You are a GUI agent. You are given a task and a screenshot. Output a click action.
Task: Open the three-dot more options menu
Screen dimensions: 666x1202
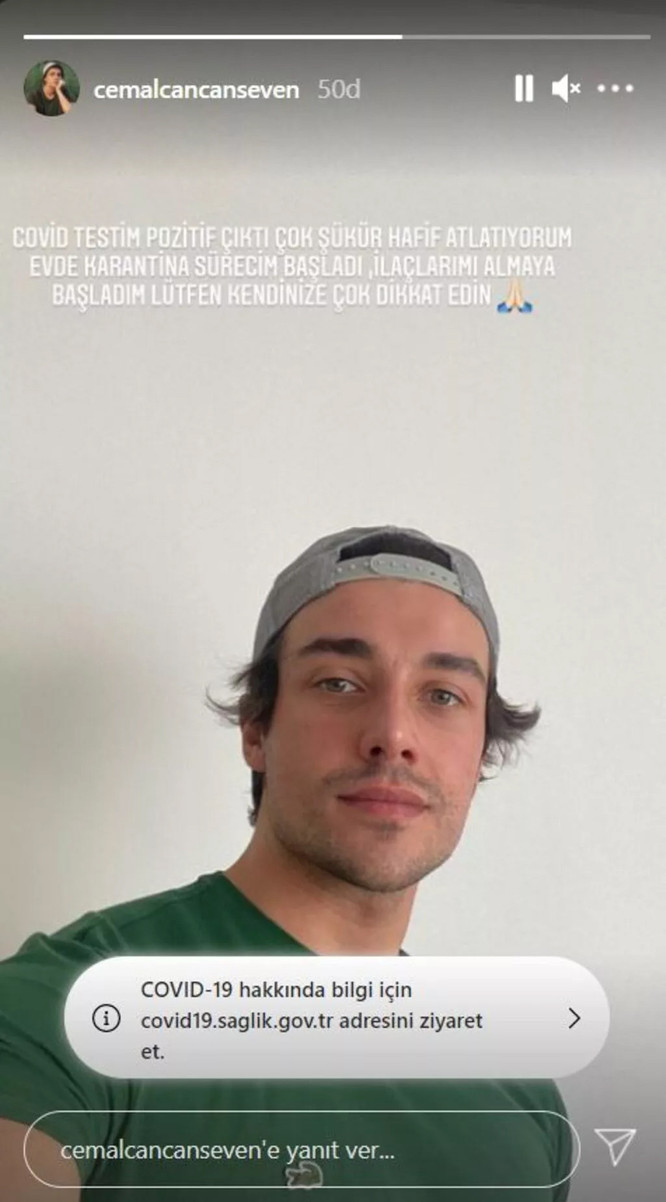click(x=615, y=89)
